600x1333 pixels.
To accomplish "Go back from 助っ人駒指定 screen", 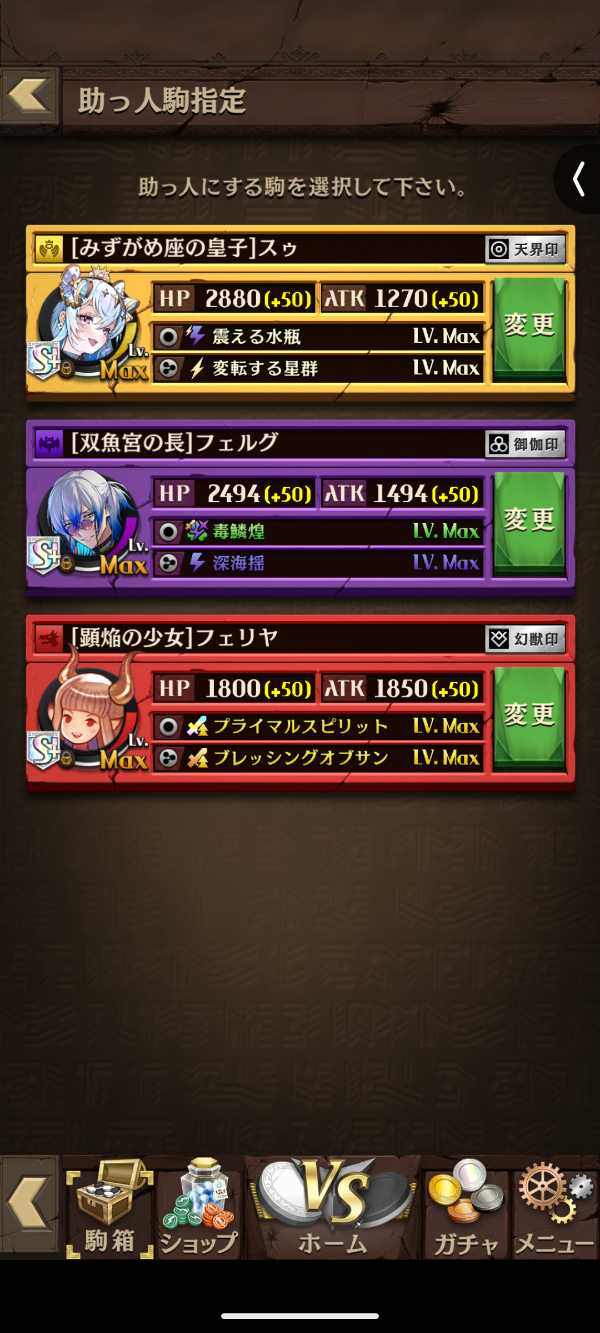I will [x=29, y=96].
